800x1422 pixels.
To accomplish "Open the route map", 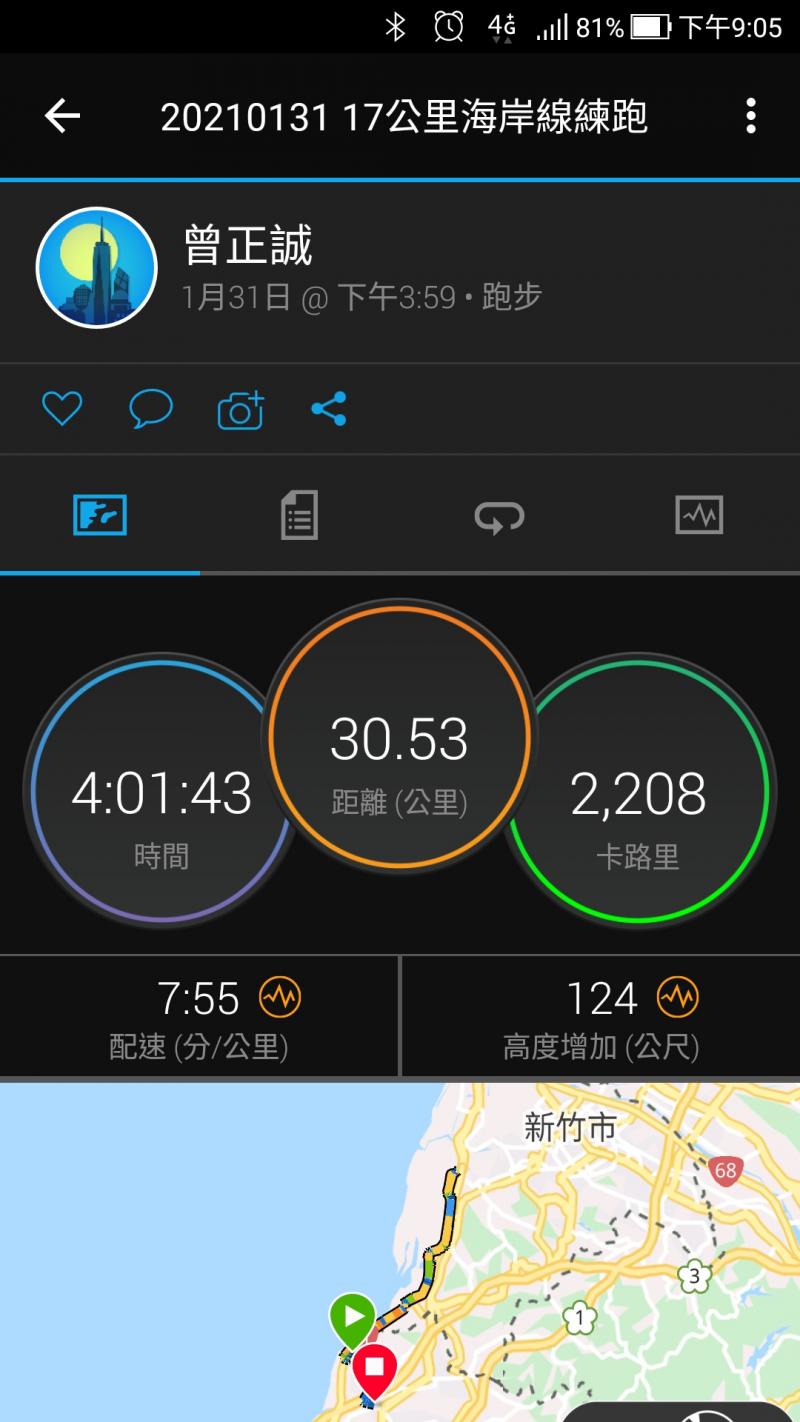I will [400, 1250].
